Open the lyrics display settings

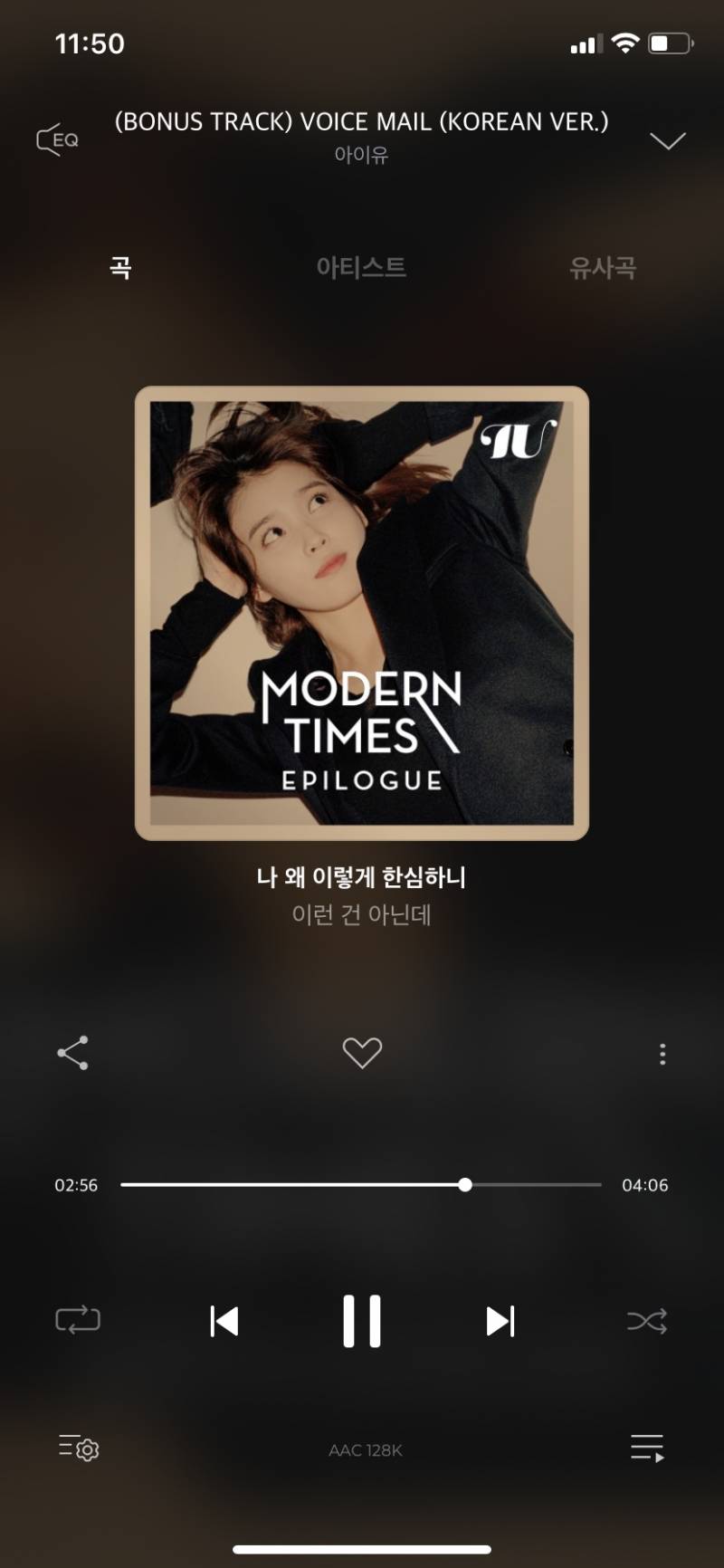point(78,1448)
